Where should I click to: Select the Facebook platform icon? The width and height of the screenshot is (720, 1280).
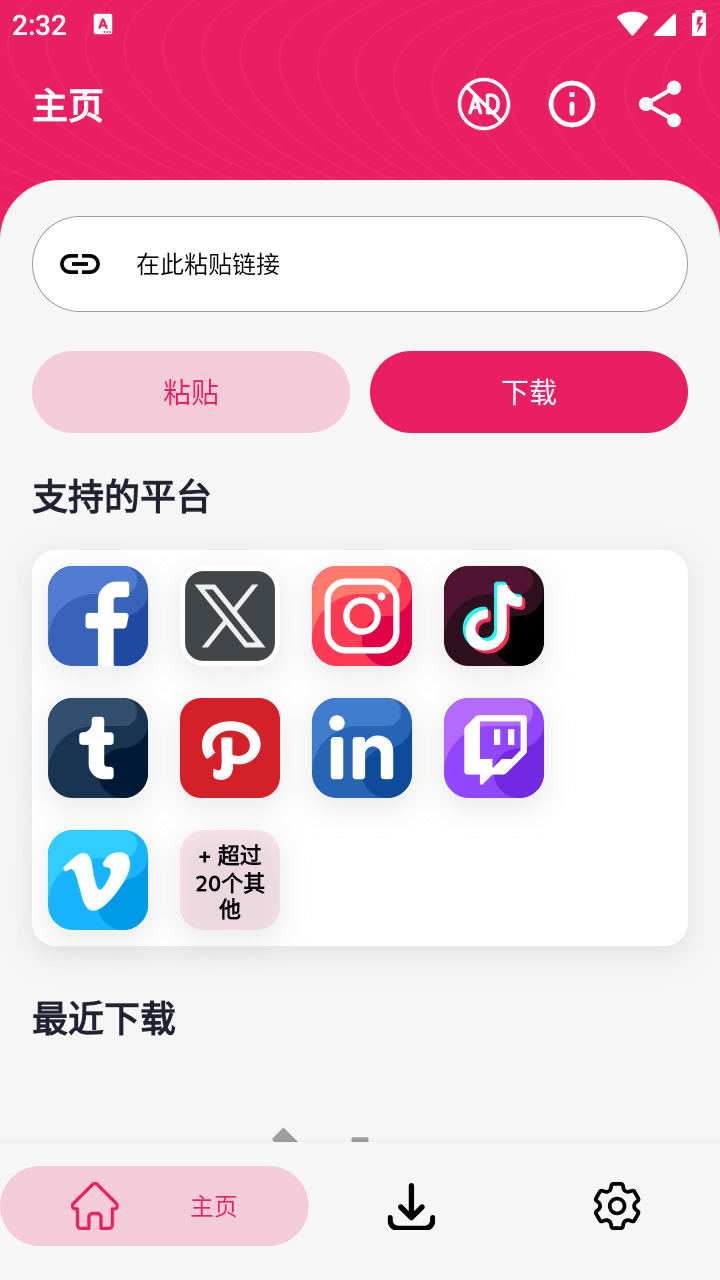tap(97, 615)
